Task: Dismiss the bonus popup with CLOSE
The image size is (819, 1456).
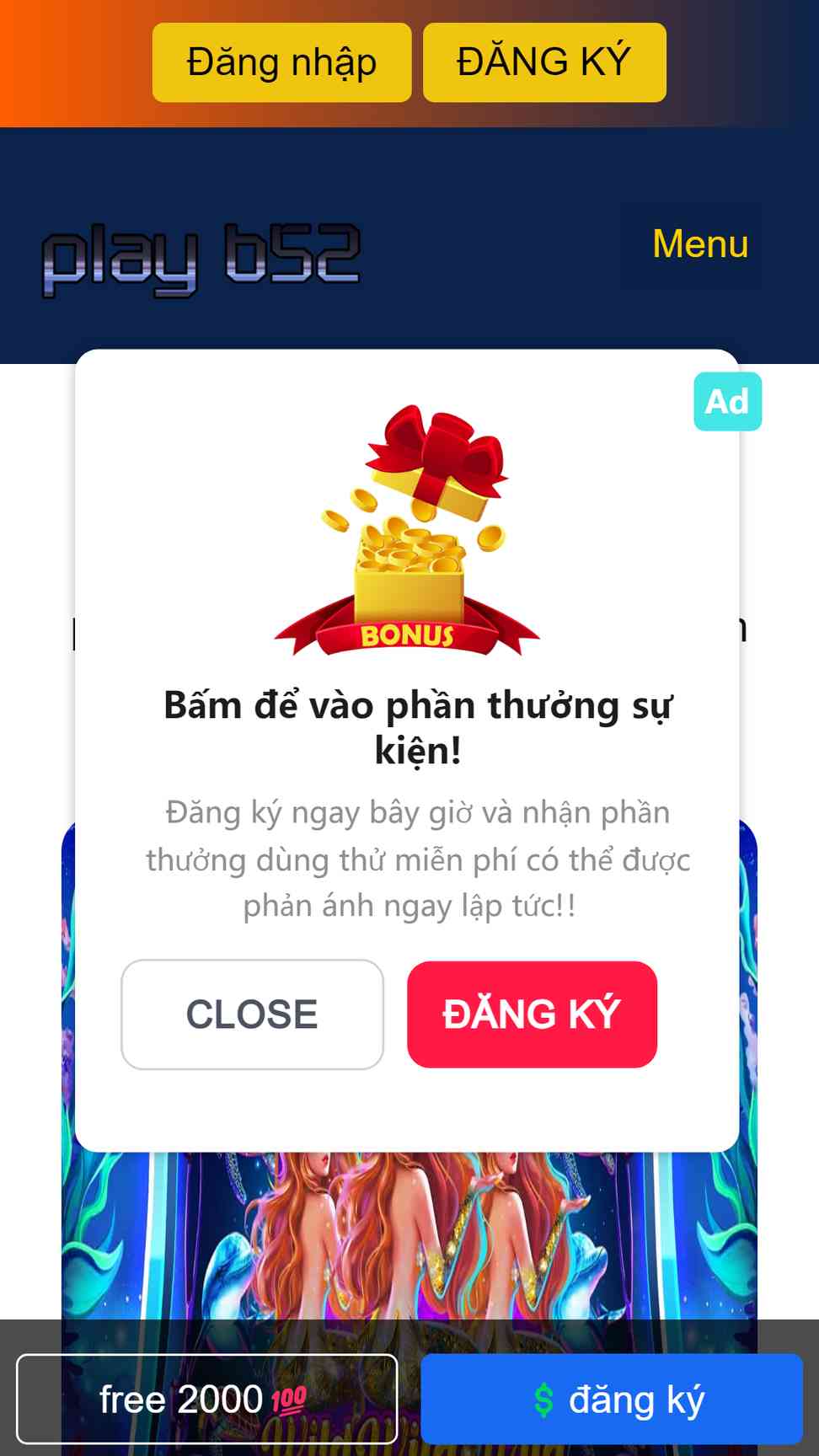Action: (252, 1014)
